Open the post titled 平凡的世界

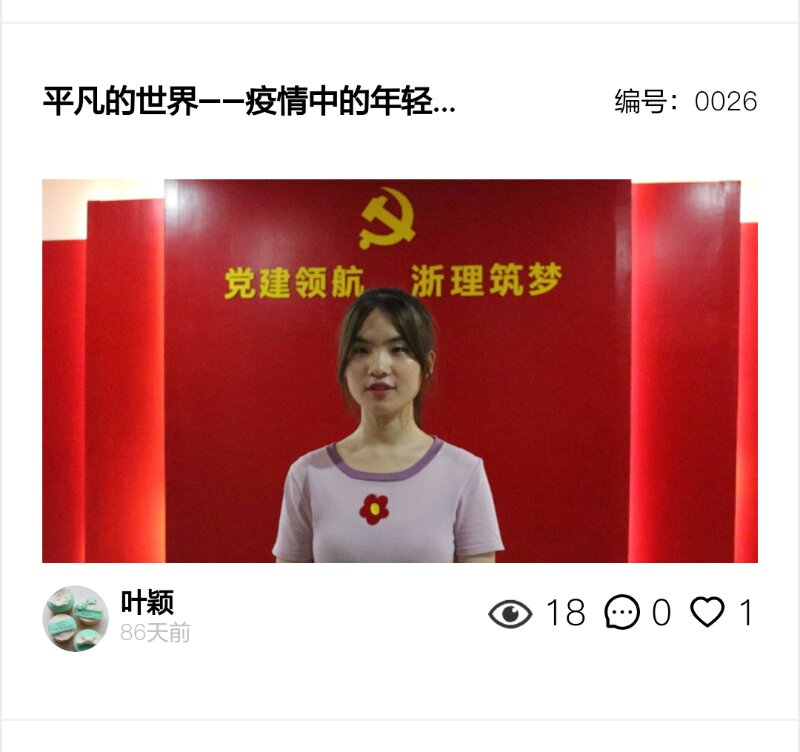click(249, 101)
